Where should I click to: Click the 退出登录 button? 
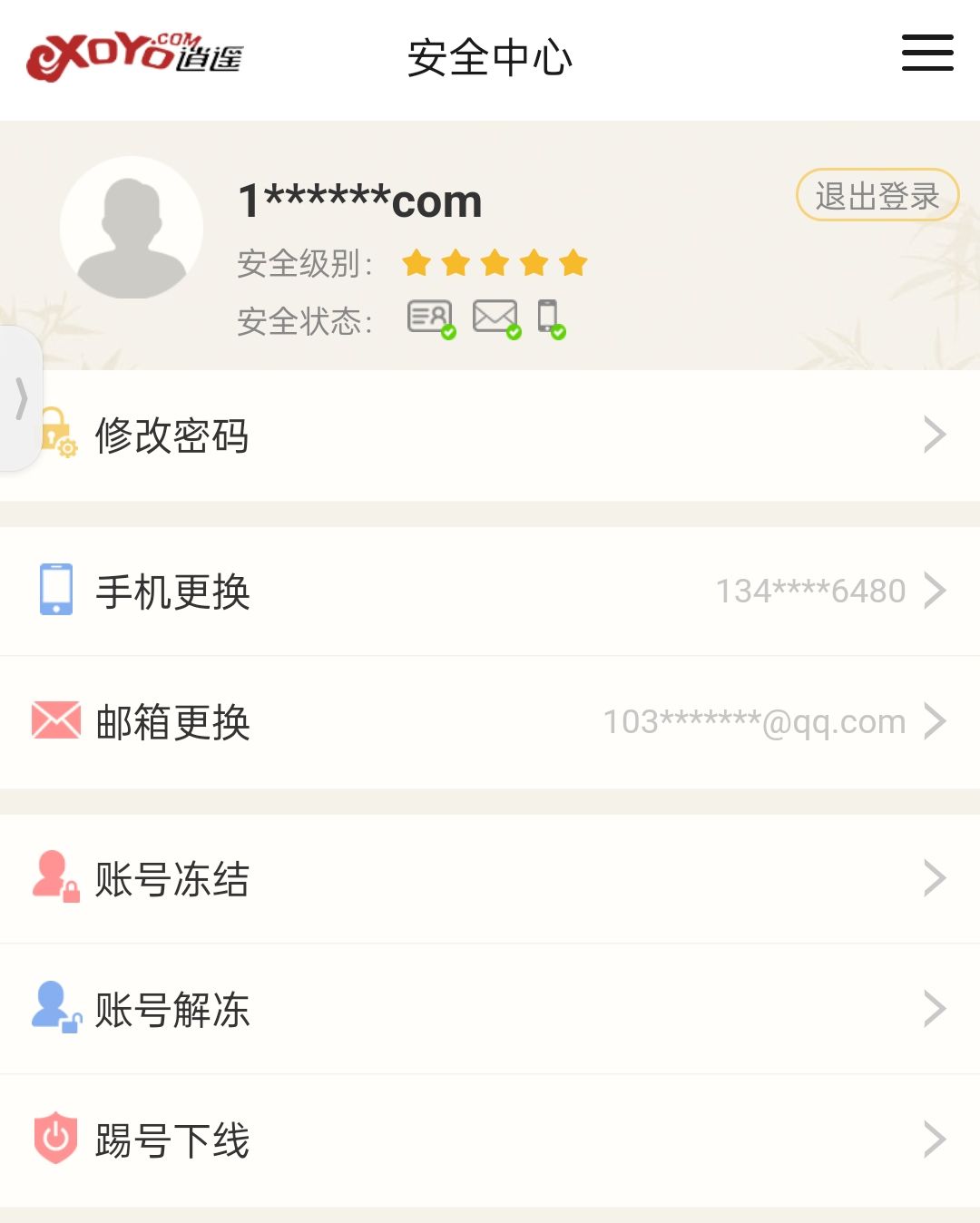(x=877, y=194)
